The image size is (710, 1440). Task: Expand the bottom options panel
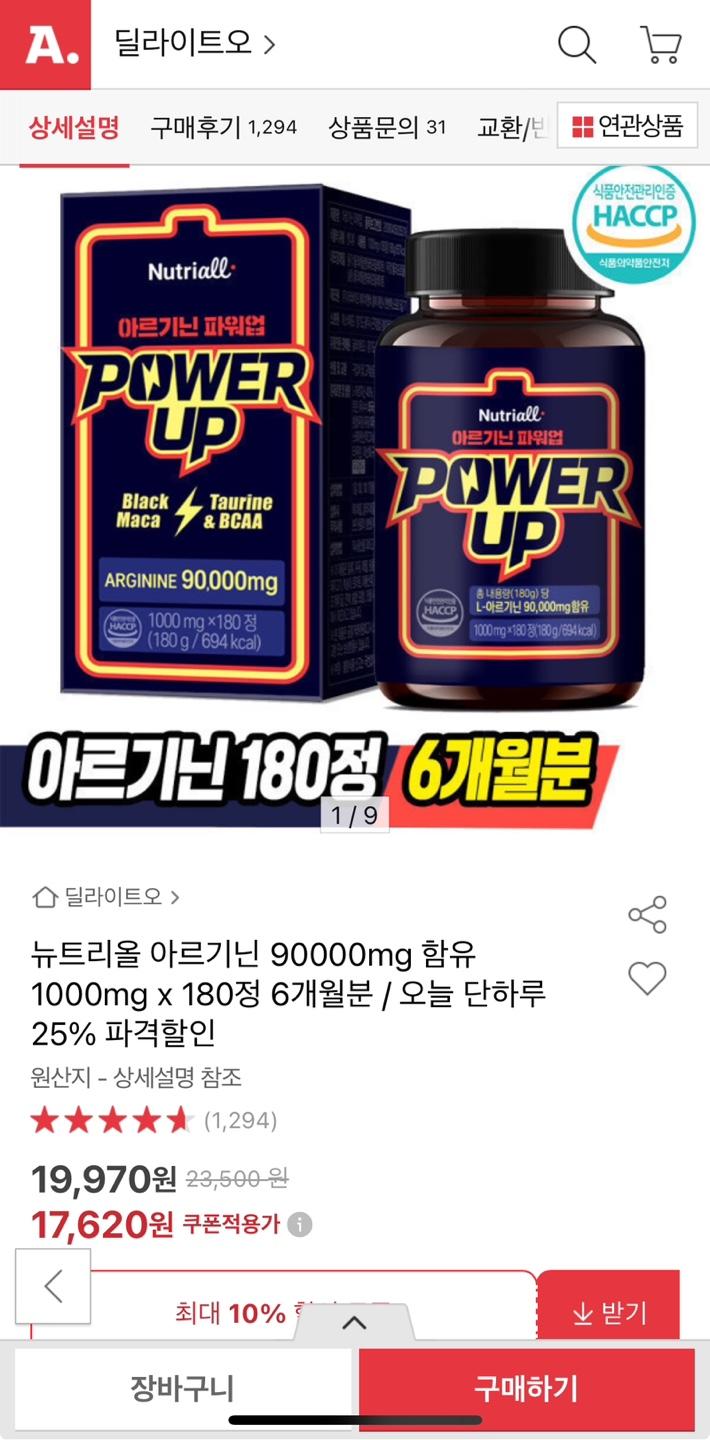tap(354, 1323)
